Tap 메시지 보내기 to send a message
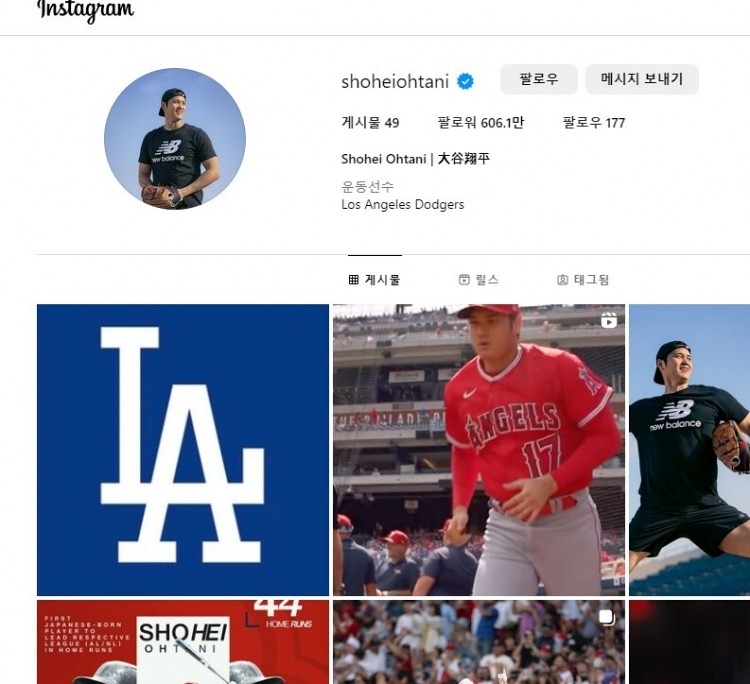750x684 pixels. (x=641, y=79)
